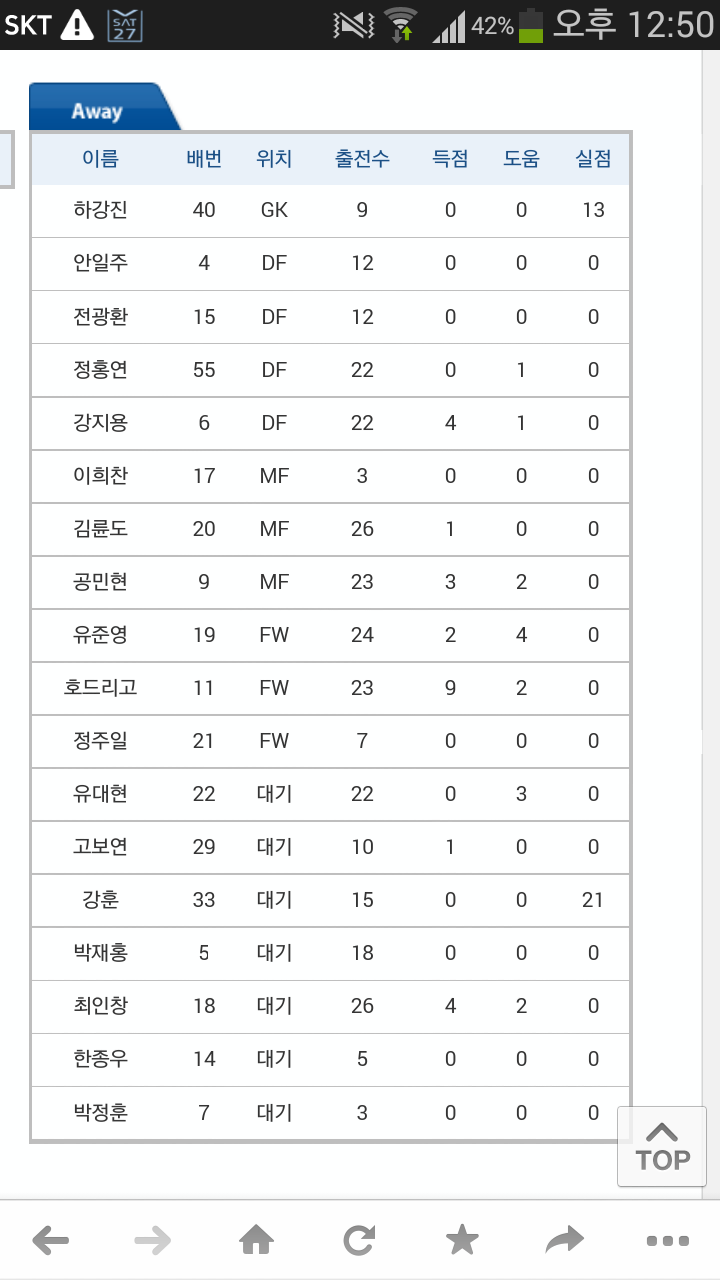720x1280 pixels.
Task: Tap the calendar icon showing SAT 27
Action: [121, 27]
